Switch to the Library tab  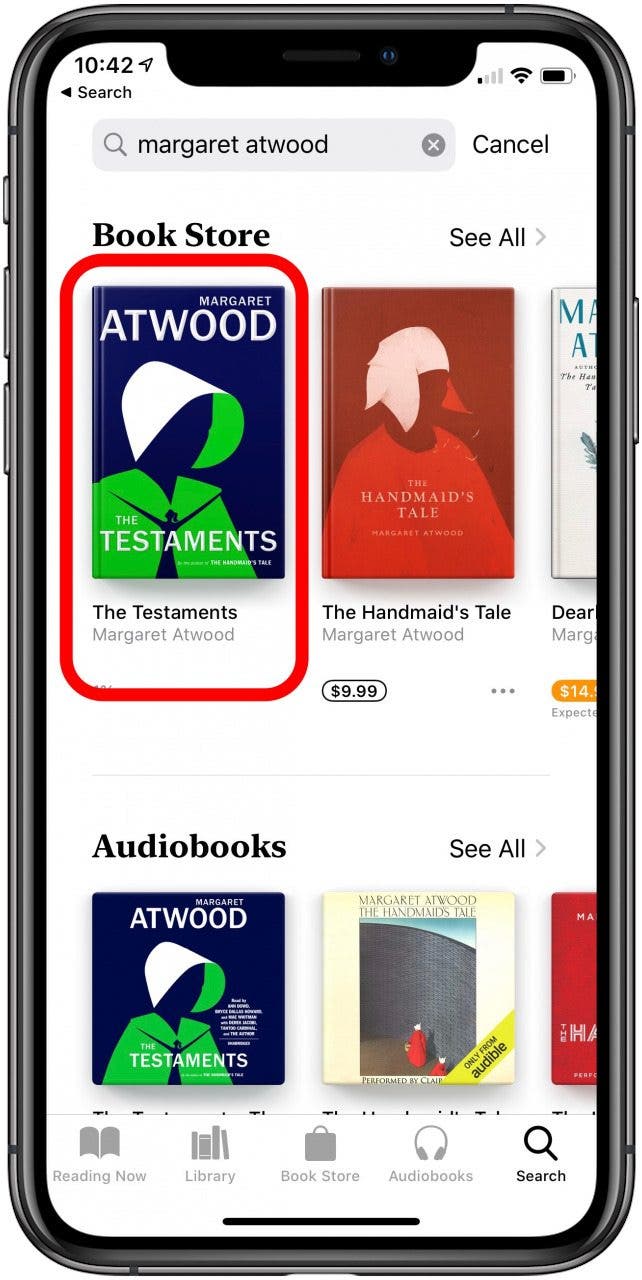pyautogui.click(x=210, y=1155)
